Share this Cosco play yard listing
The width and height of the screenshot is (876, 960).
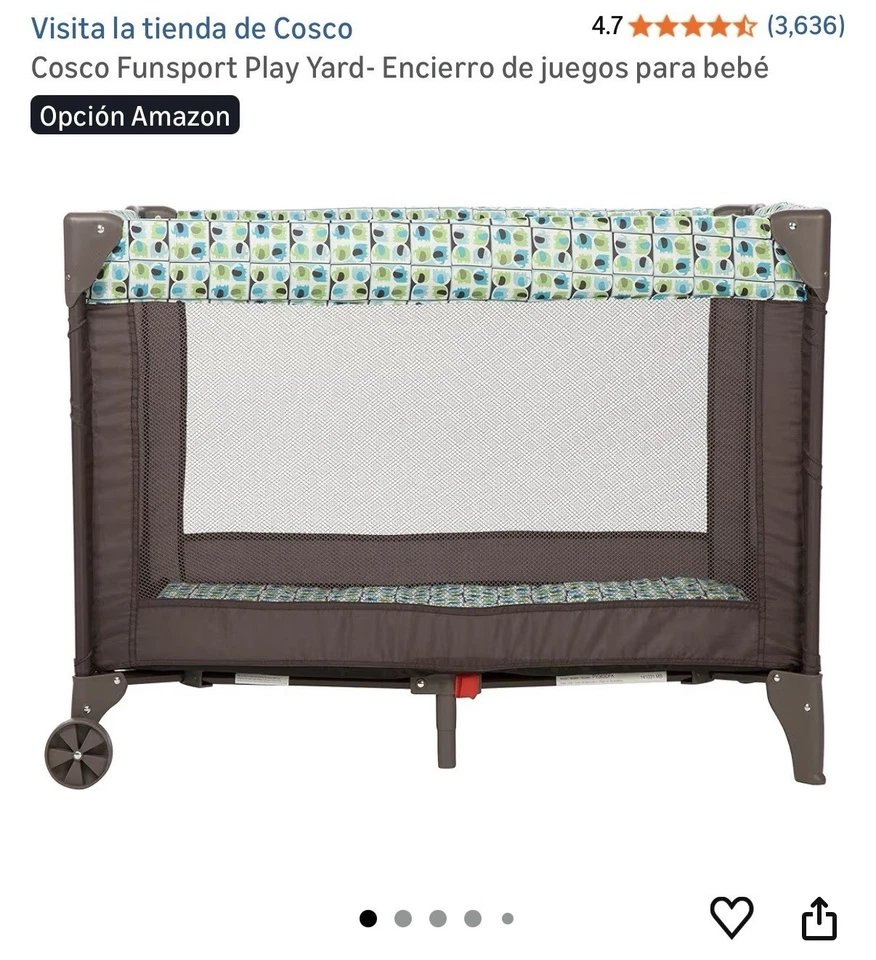click(x=819, y=918)
